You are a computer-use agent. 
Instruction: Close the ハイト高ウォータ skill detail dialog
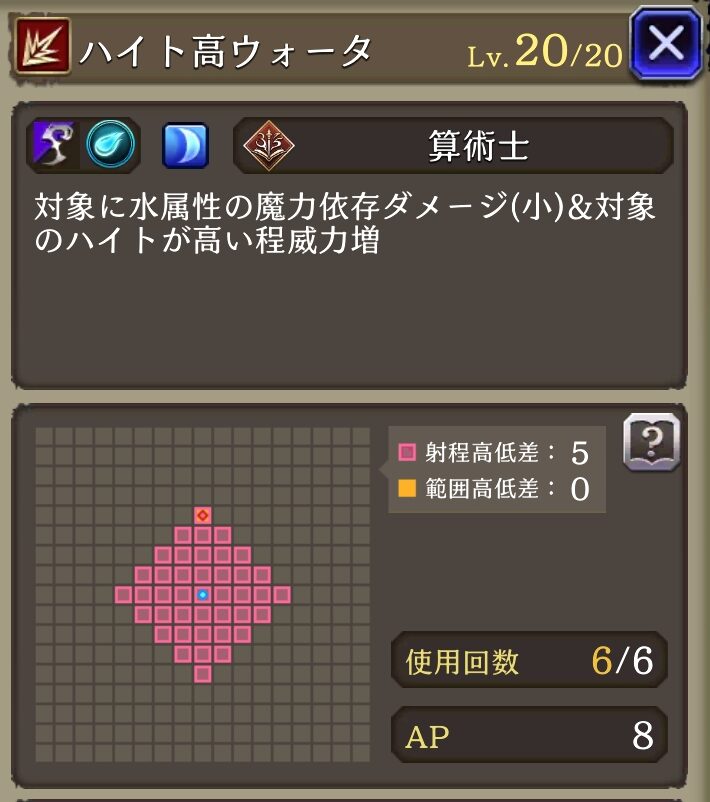tap(666, 45)
